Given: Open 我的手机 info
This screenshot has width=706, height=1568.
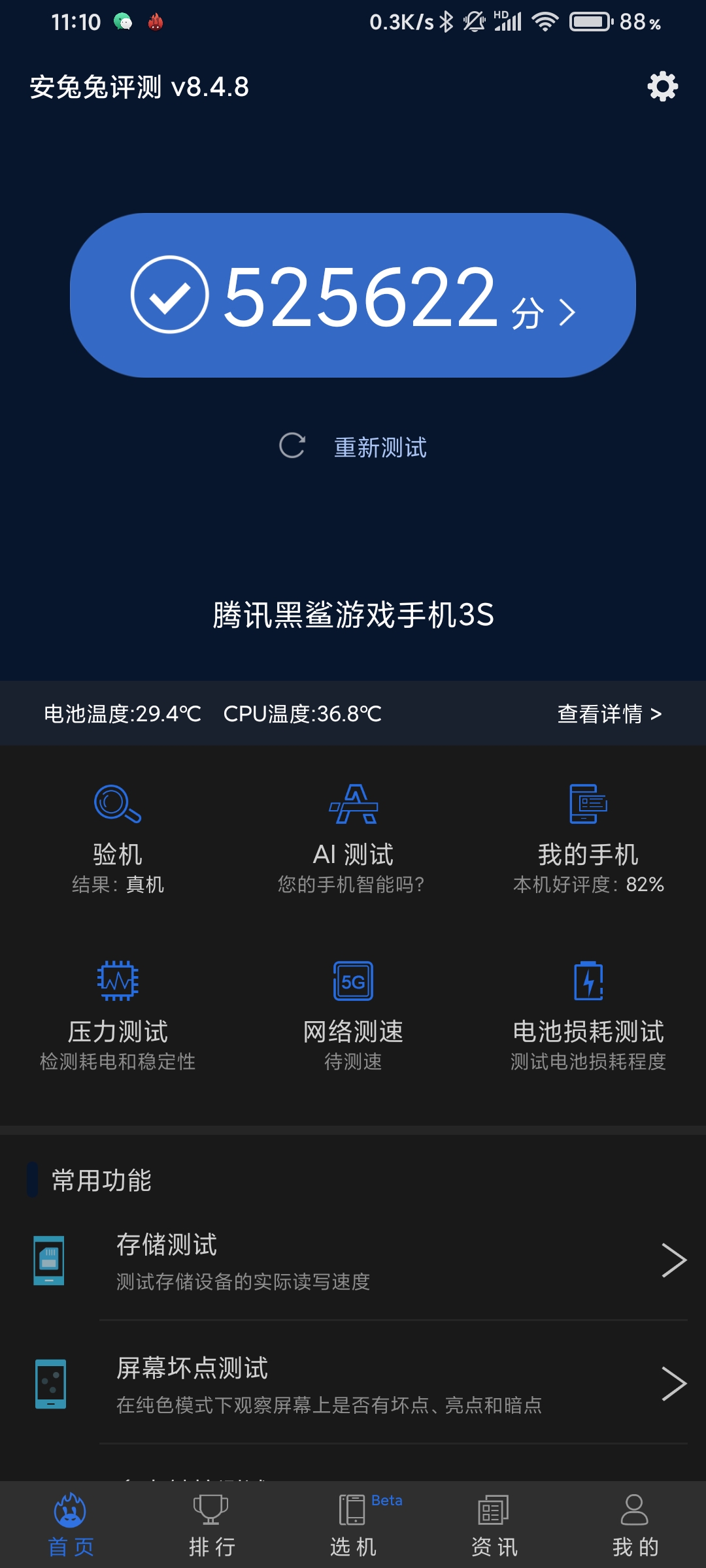Looking at the screenshot, I should (x=588, y=840).
